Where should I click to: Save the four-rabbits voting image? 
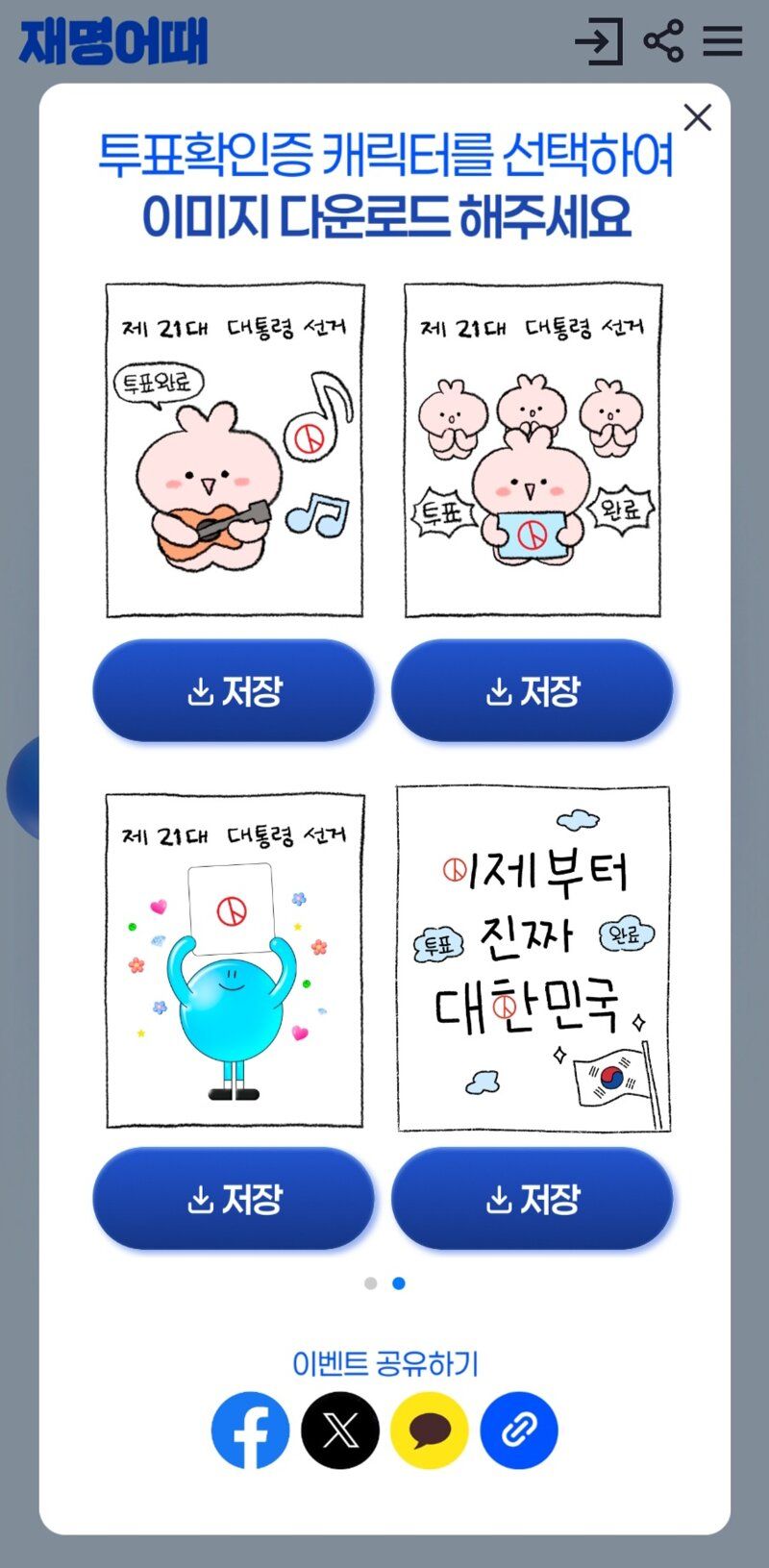click(532, 690)
